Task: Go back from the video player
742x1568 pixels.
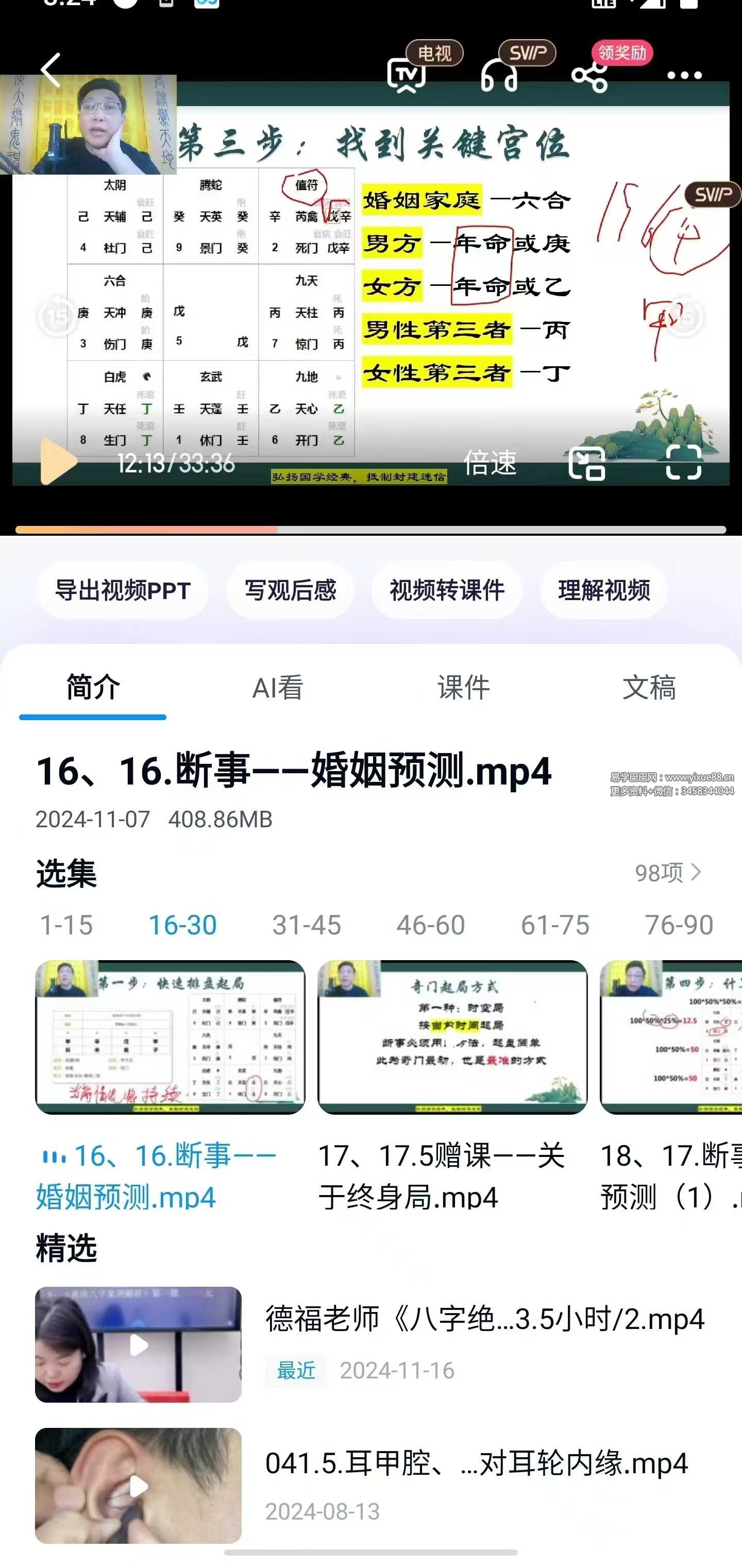Action: point(51,71)
